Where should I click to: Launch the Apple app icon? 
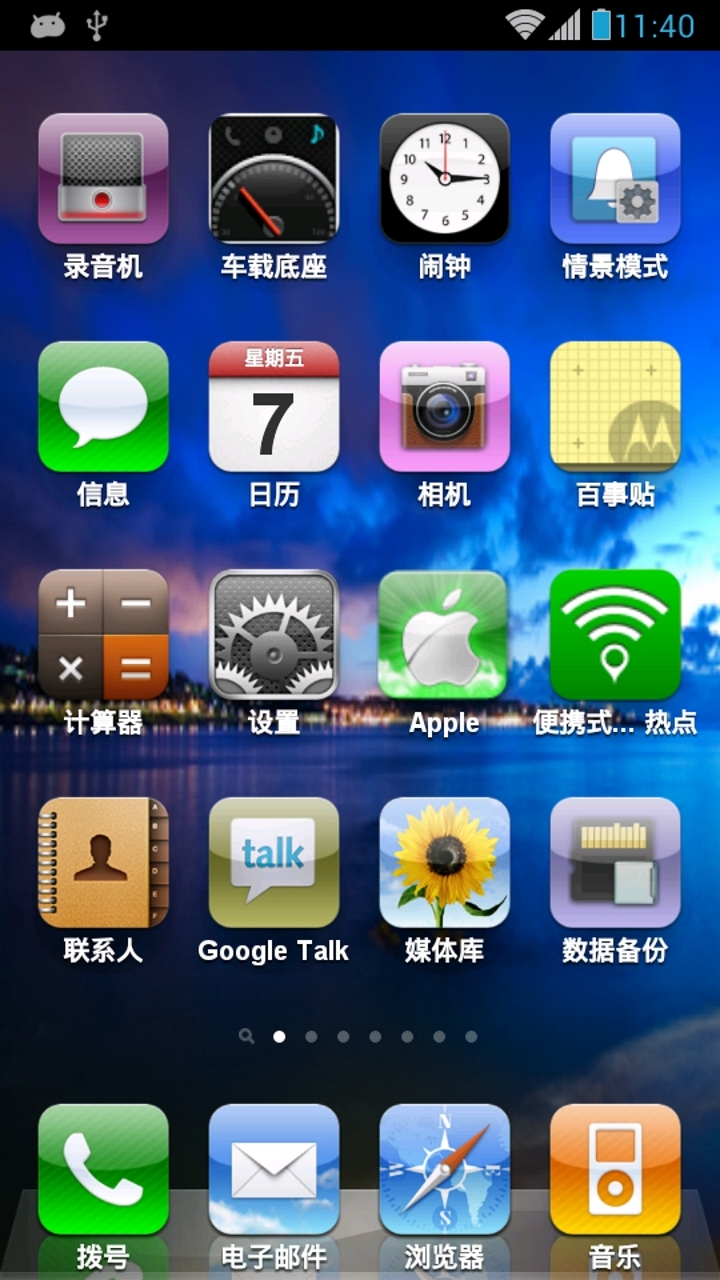(444, 634)
